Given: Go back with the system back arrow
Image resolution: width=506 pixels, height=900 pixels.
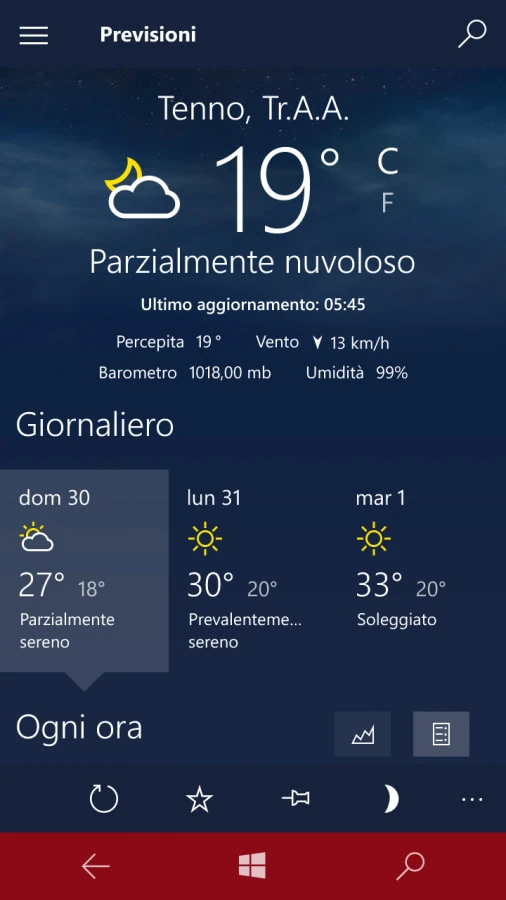Looking at the screenshot, I should tap(95, 866).
